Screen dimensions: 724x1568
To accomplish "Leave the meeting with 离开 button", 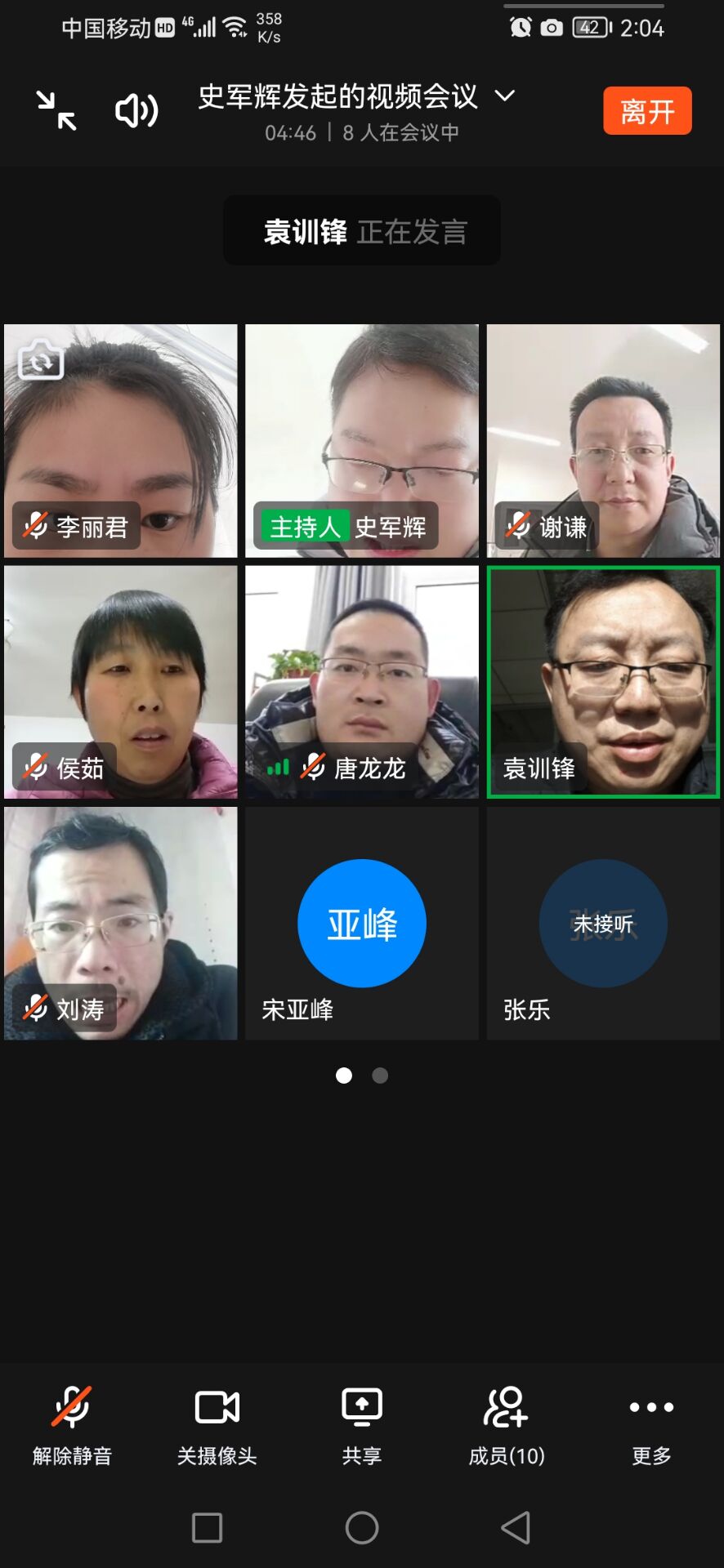I will tap(646, 110).
